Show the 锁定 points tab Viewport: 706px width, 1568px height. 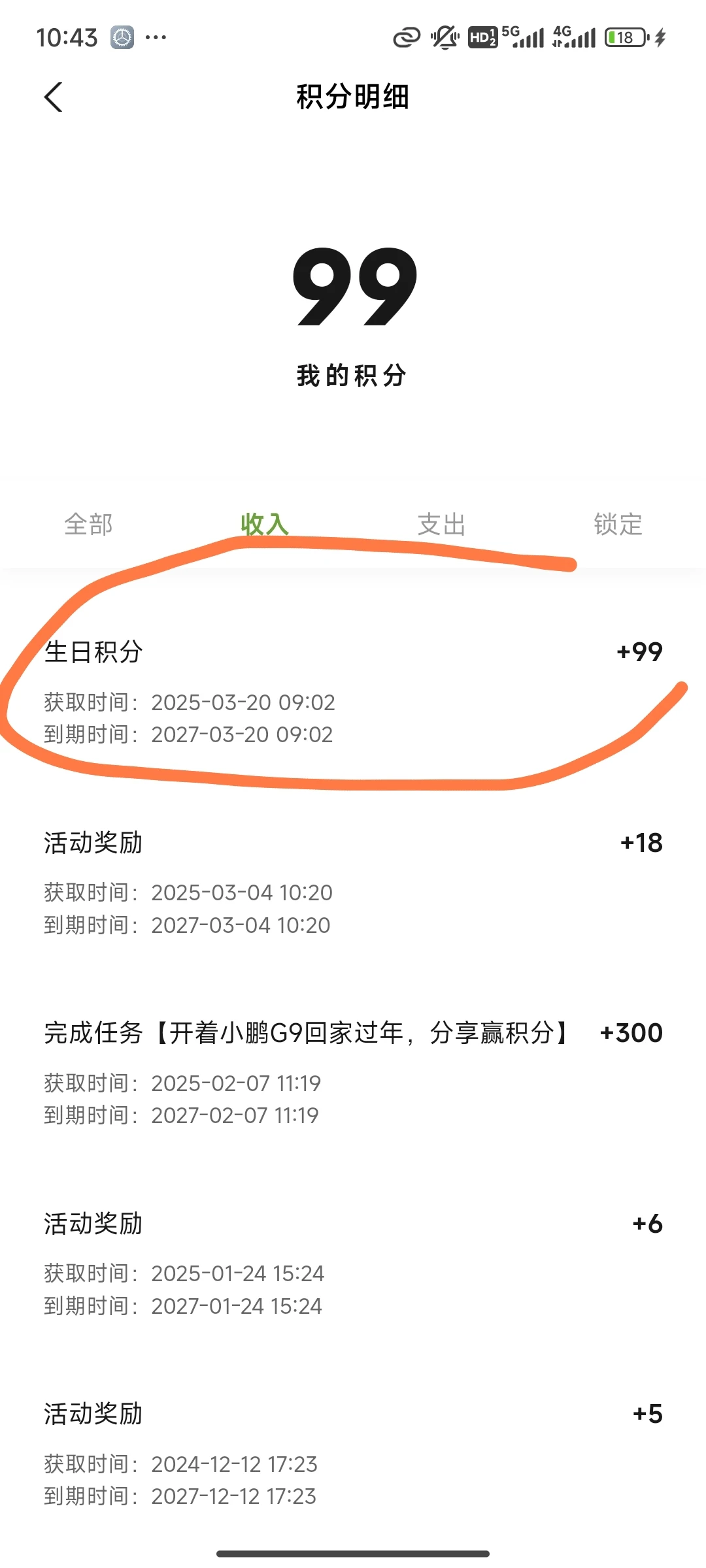(x=618, y=524)
